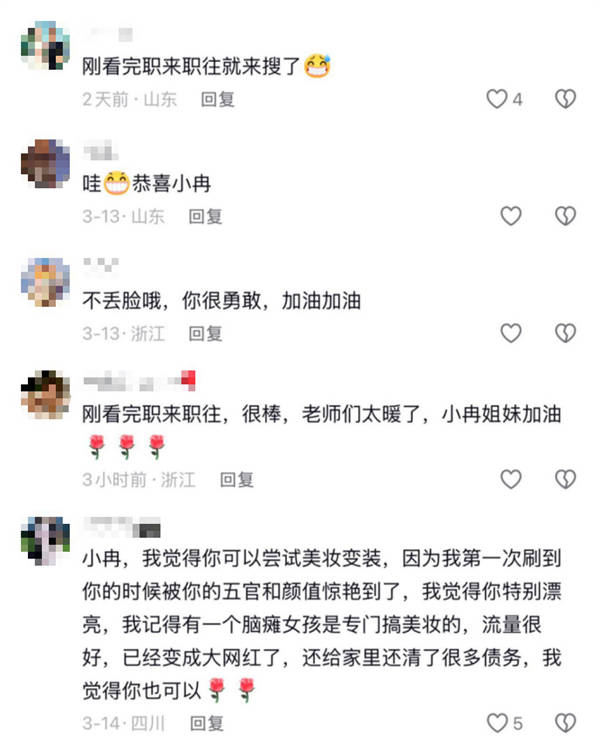Screen dimensions: 600x740
Task: Dislike the '老师们太暖了' comment
Action: click(x=565, y=479)
